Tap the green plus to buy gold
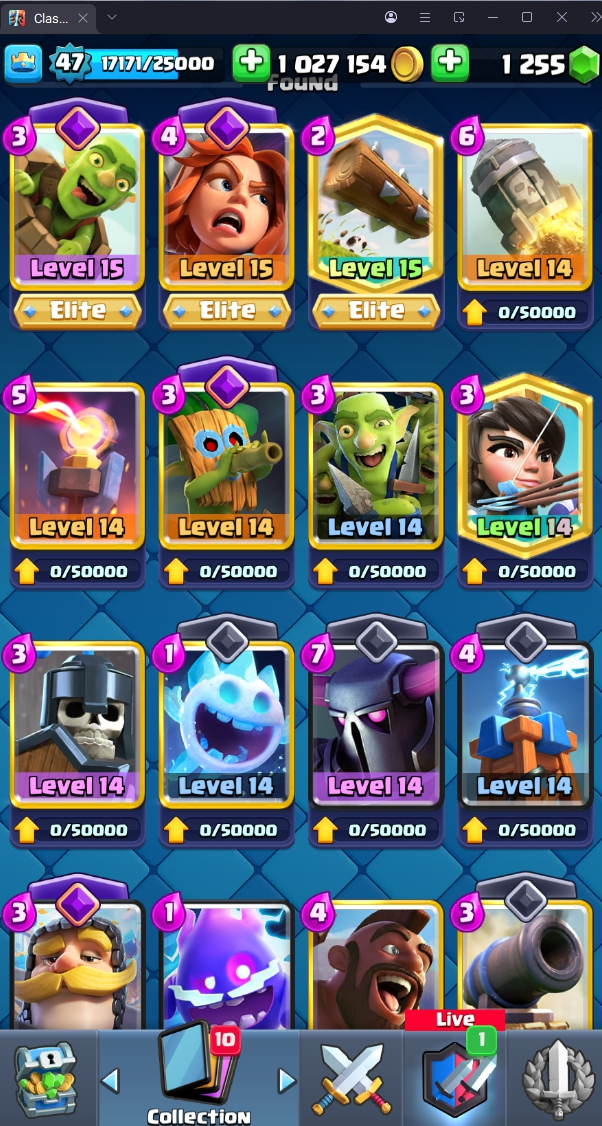This screenshot has width=602, height=1126. 251,64
